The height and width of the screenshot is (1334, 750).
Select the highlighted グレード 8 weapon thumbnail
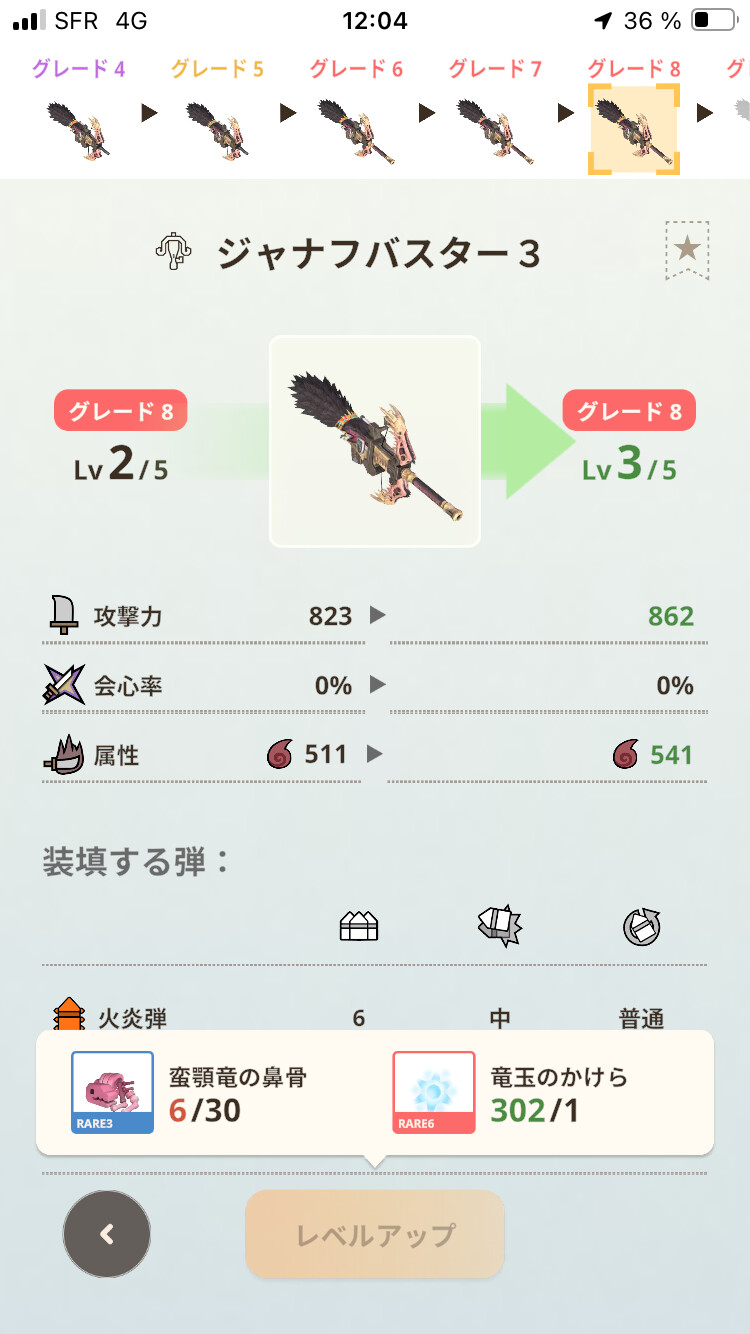[x=634, y=129]
